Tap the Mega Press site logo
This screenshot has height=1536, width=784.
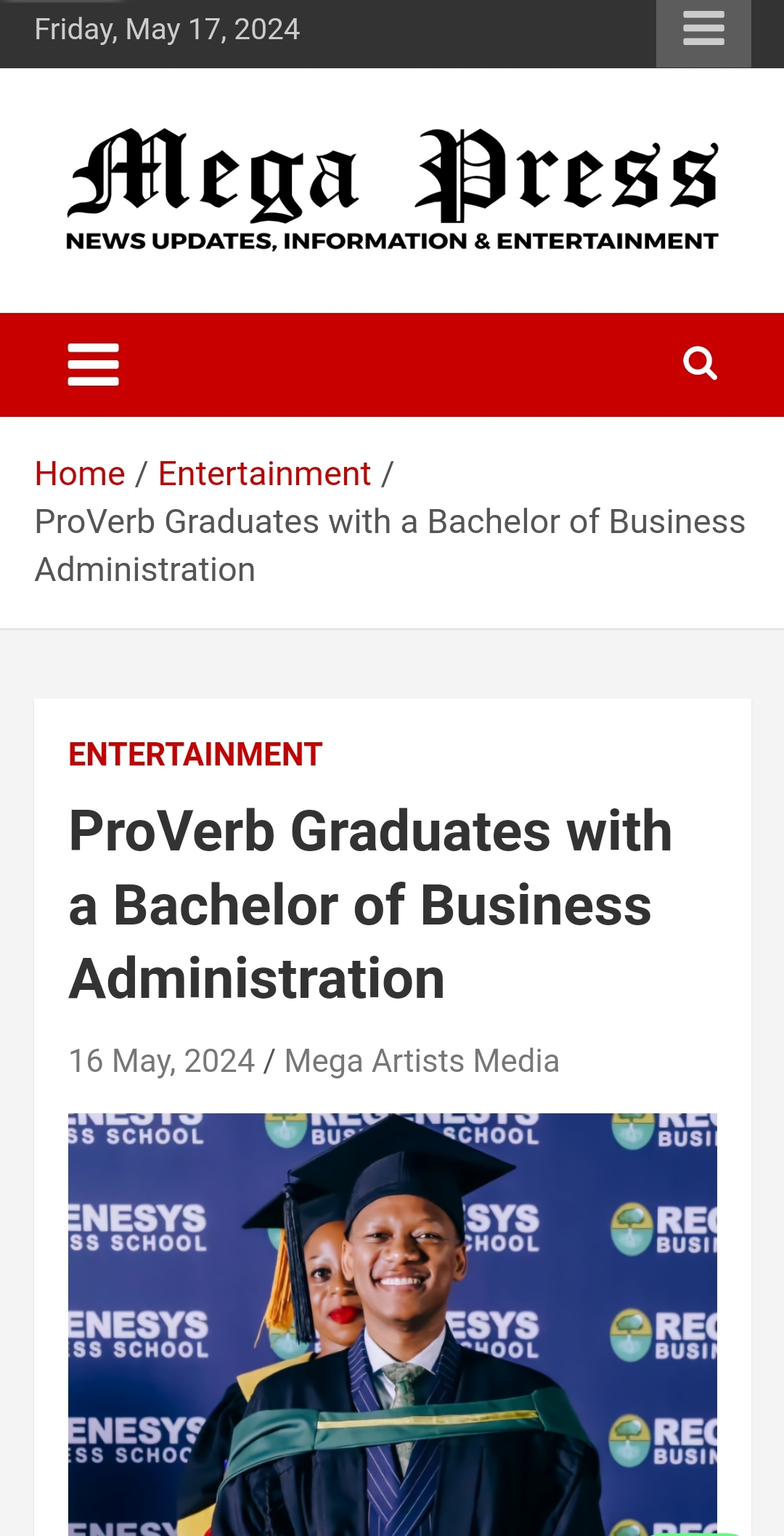[x=392, y=189]
